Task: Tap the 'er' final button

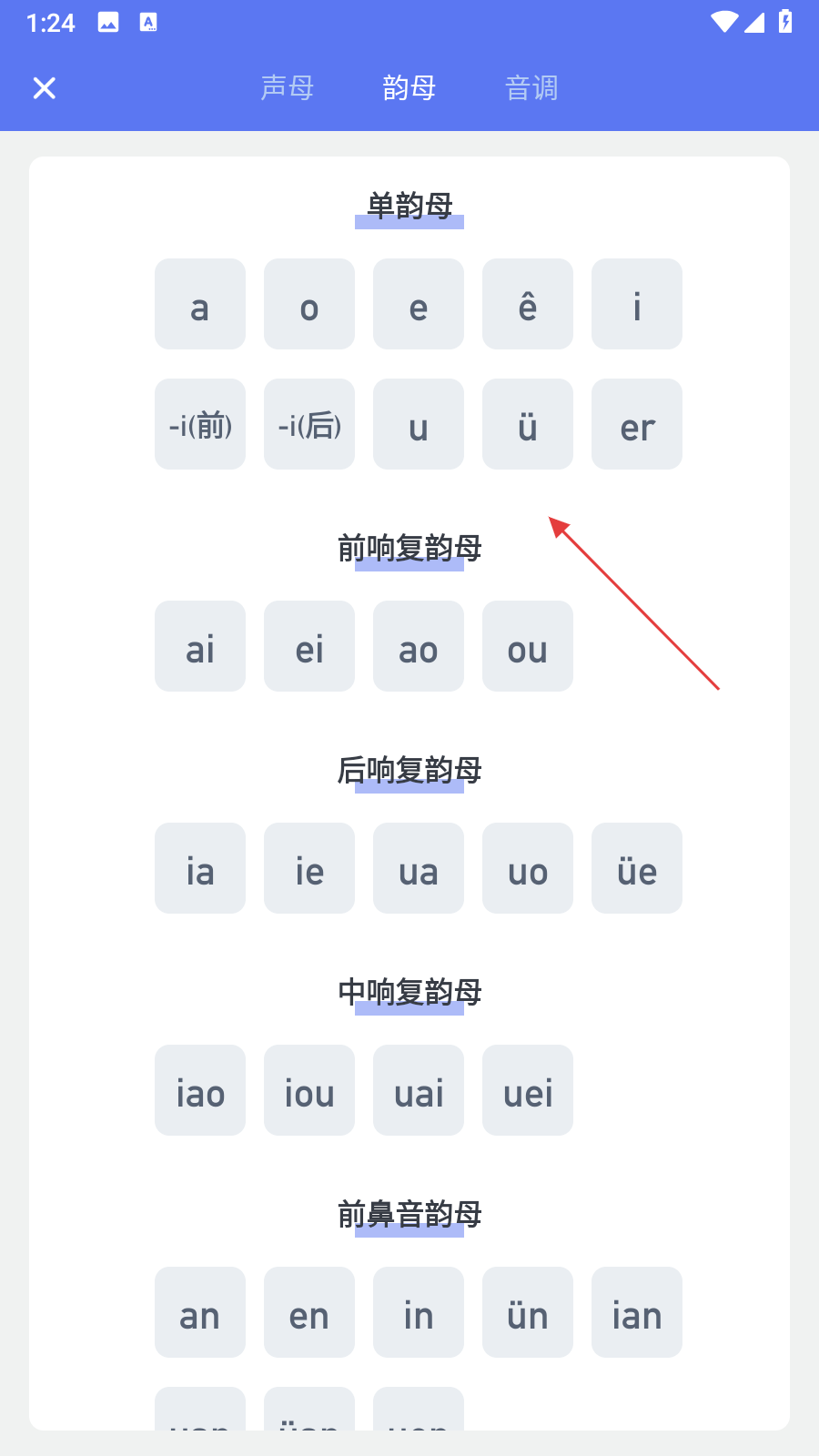Action: coord(637,424)
